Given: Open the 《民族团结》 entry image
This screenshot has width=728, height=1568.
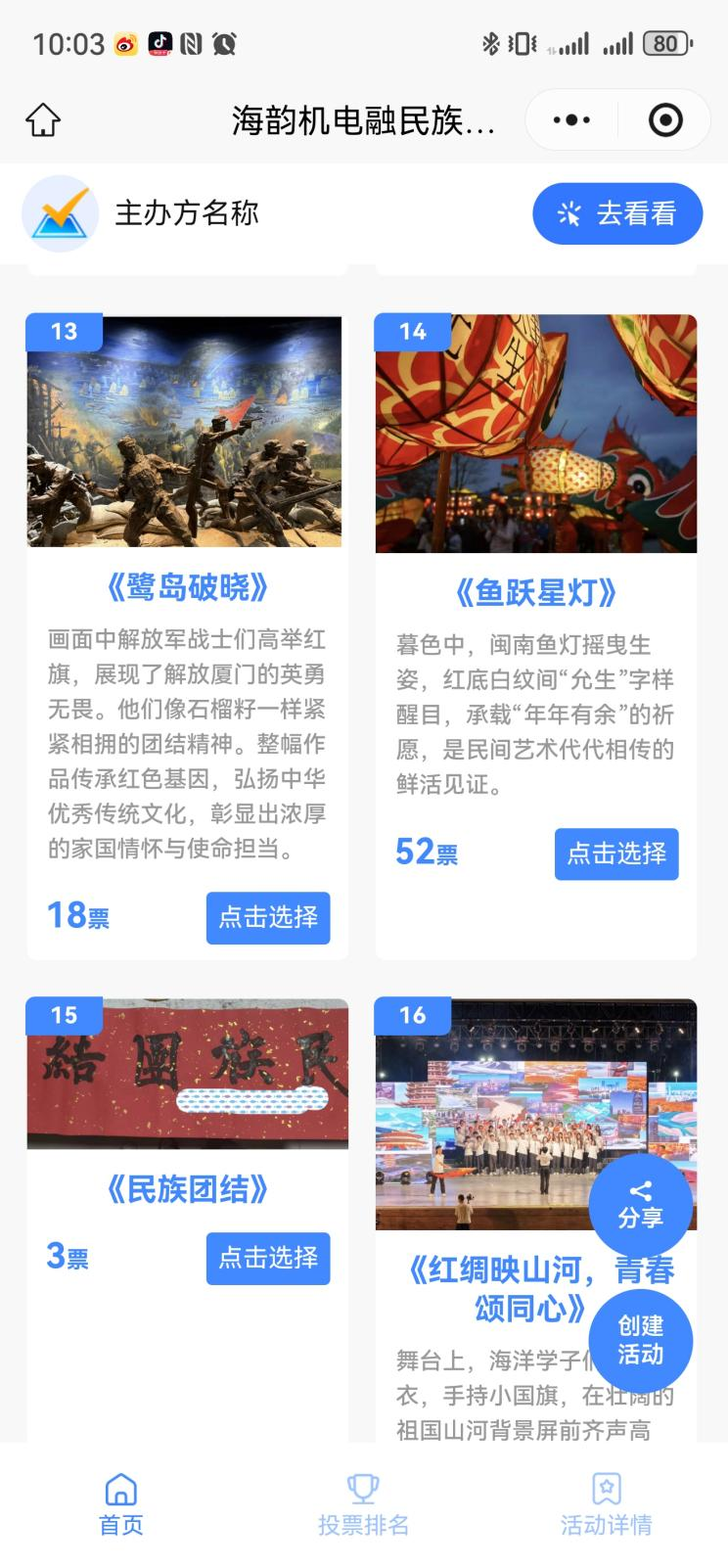Looking at the screenshot, I should [x=187, y=1074].
